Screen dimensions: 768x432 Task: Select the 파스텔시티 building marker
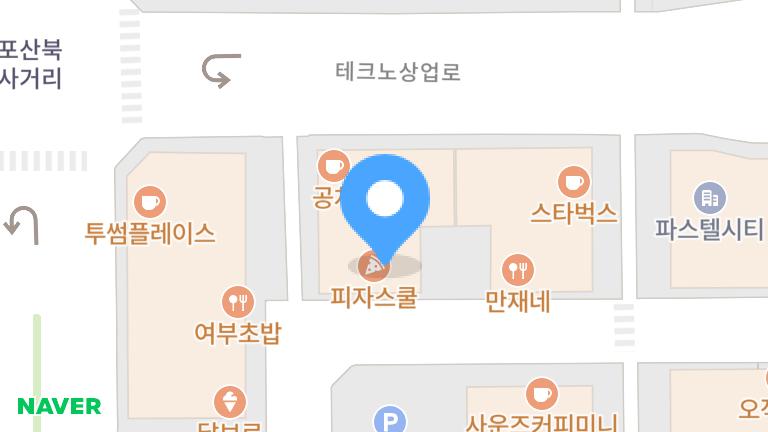click(x=709, y=198)
